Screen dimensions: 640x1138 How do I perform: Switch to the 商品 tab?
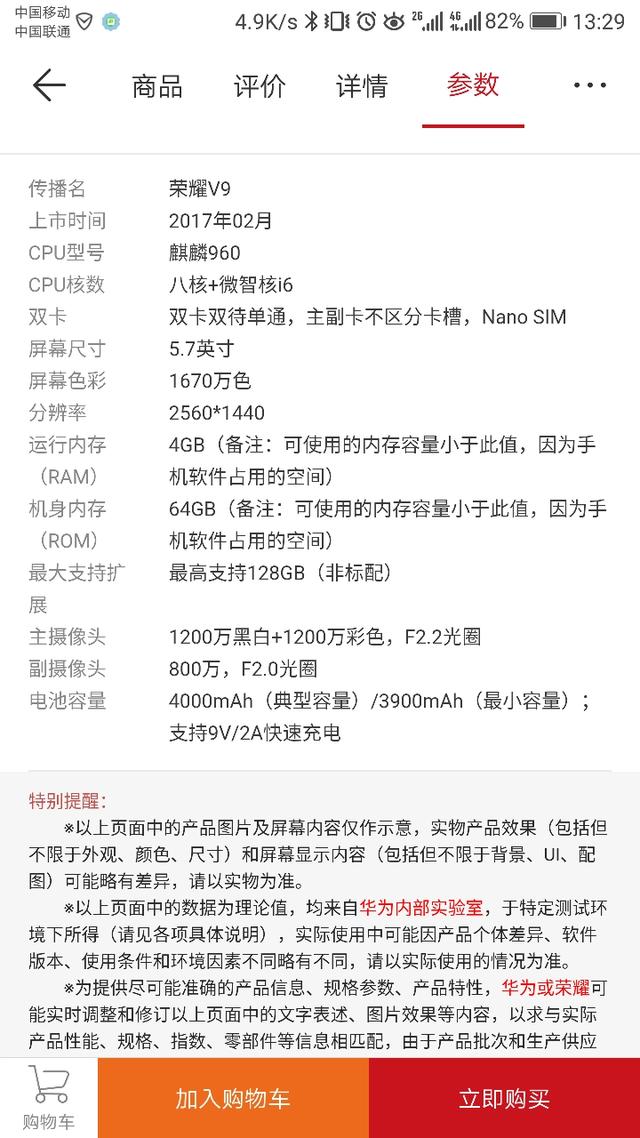157,87
